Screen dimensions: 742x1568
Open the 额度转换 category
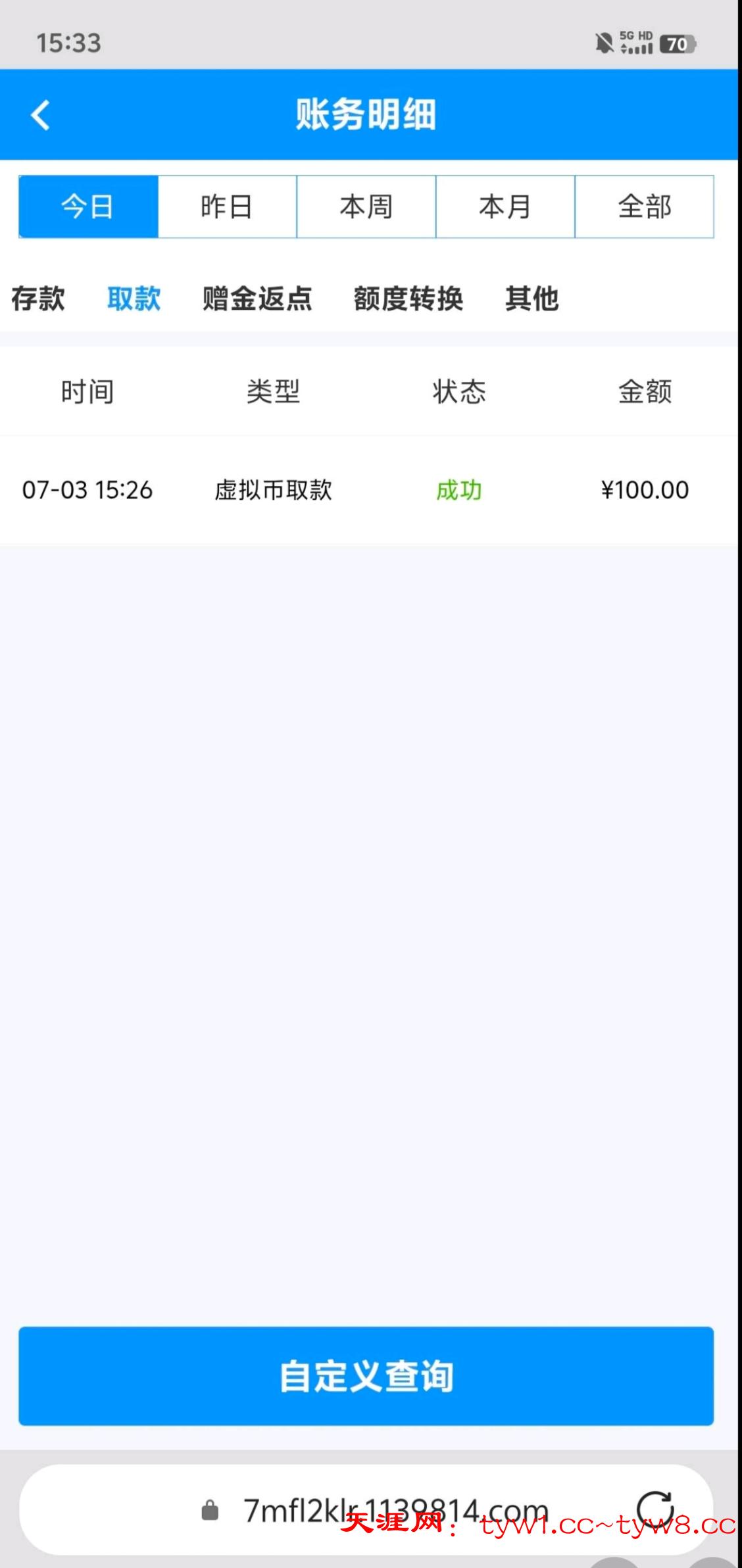408,299
